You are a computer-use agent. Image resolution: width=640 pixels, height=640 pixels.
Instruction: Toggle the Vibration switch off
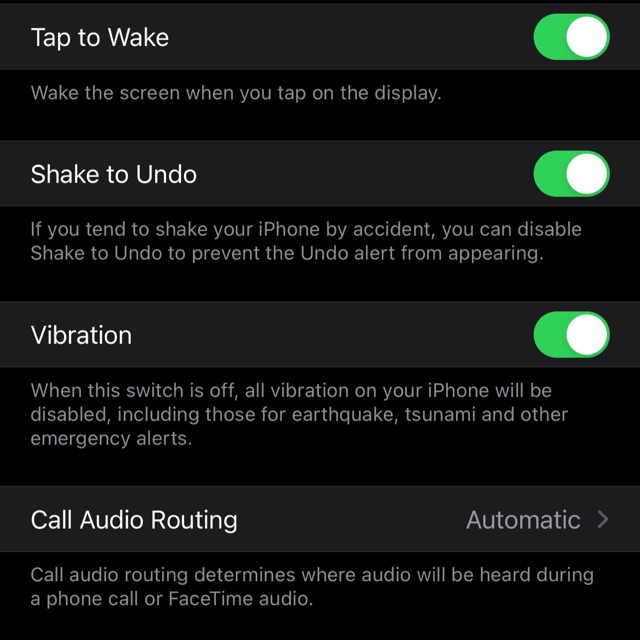coord(571,334)
